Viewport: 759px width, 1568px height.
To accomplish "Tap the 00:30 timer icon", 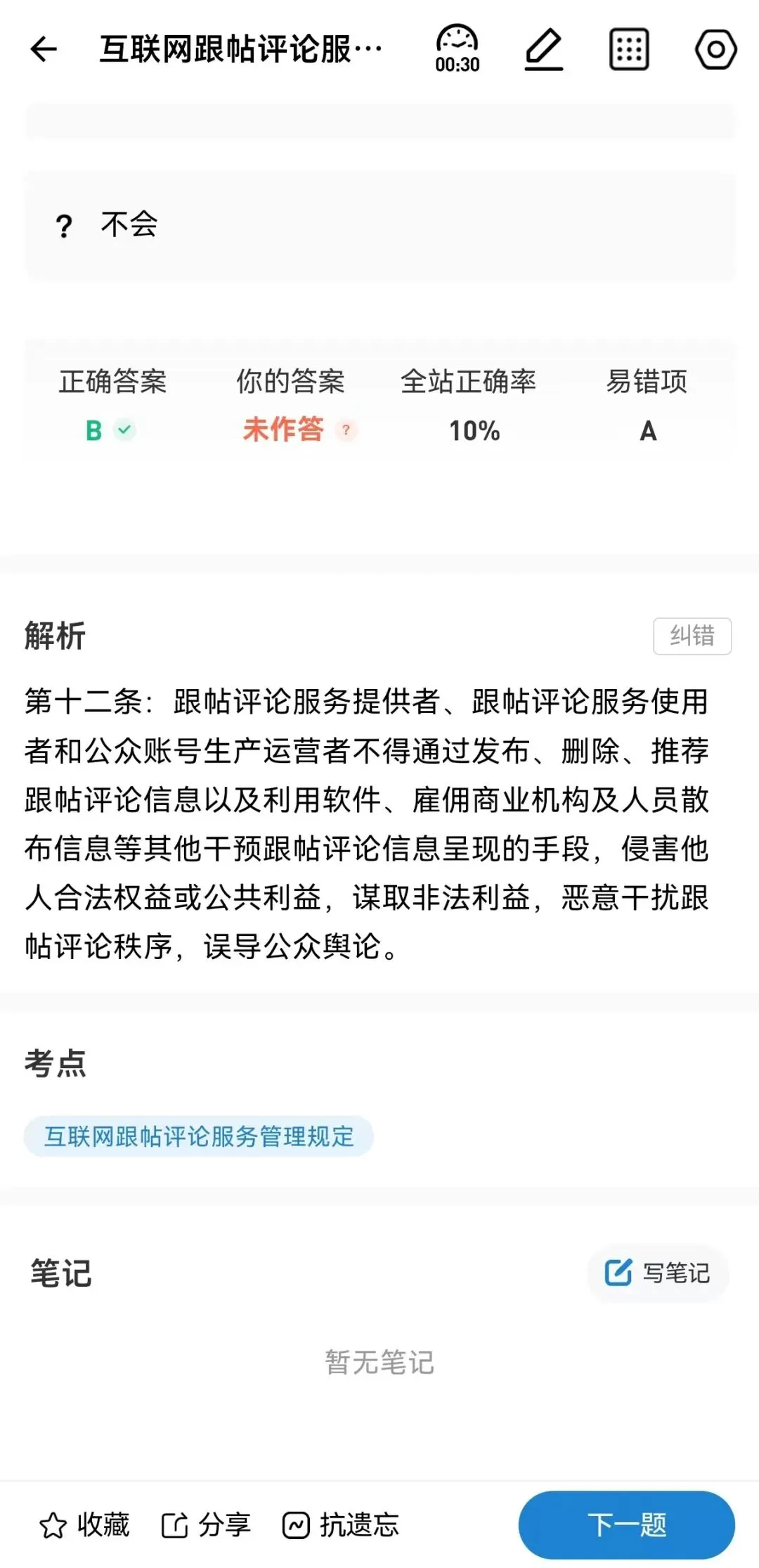I will click(457, 49).
